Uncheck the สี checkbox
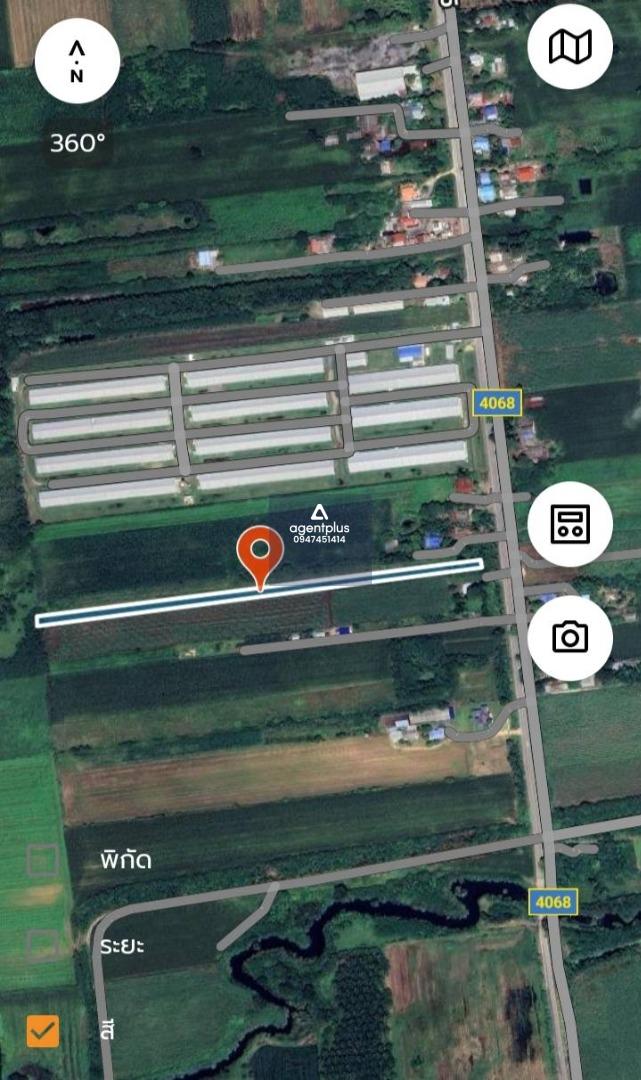Screen dimensions: 641x1080 [42, 1030]
